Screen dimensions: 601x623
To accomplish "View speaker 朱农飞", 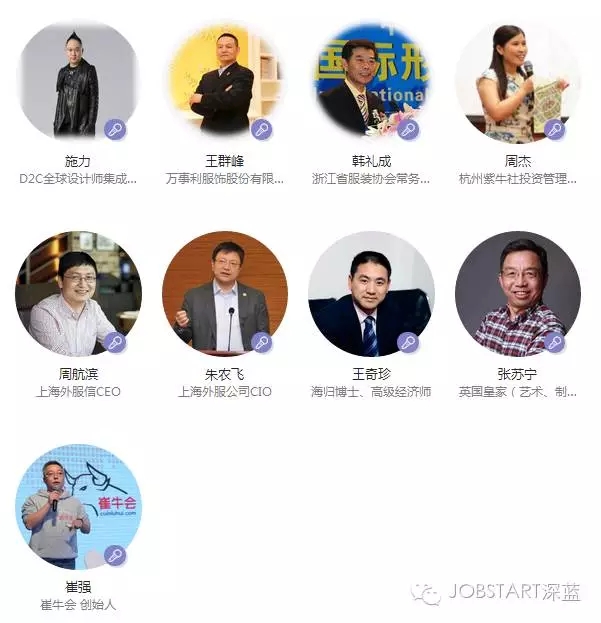I will pyautogui.click(x=224, y=294).
